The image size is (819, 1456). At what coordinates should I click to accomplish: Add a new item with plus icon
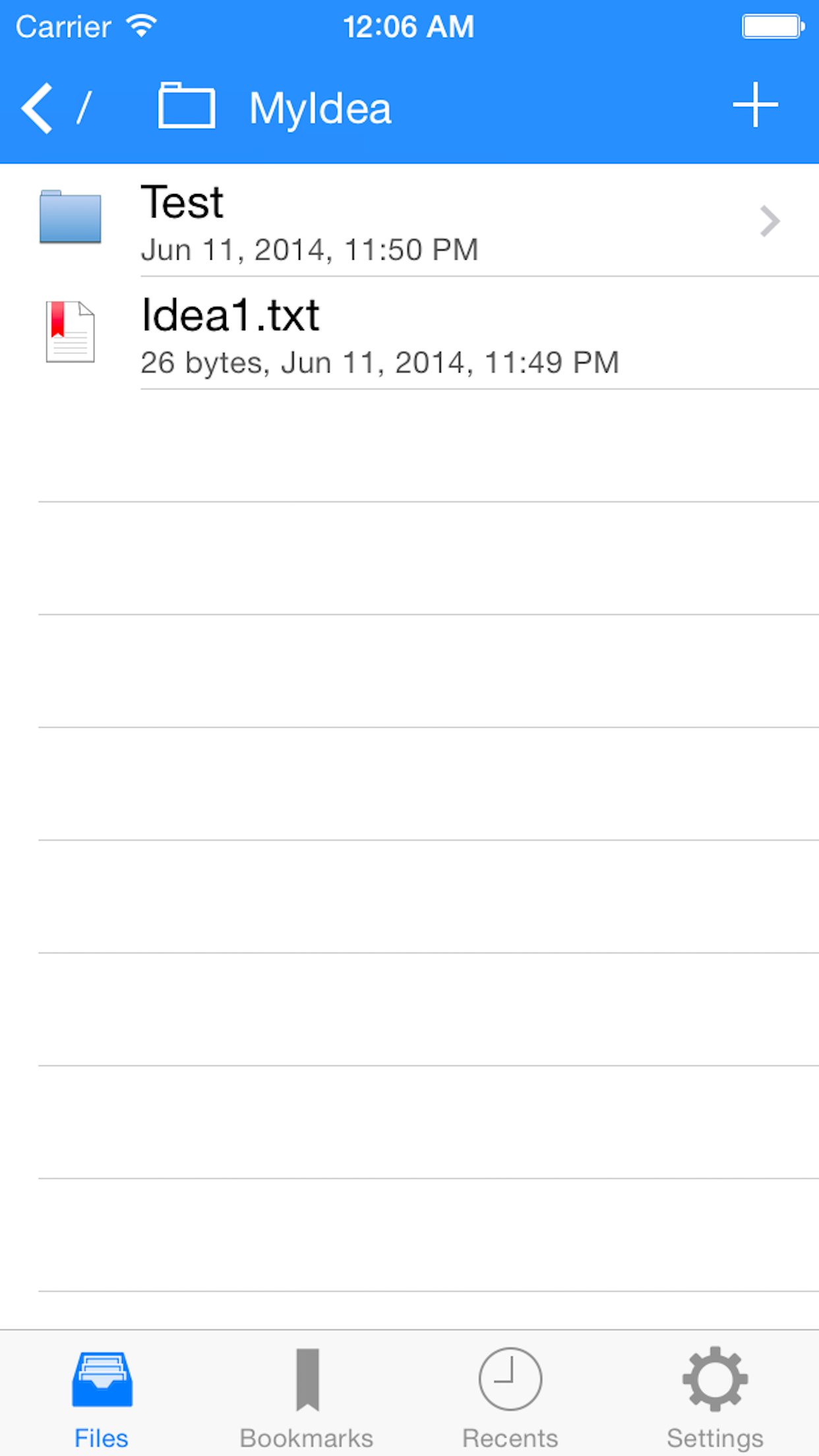[755, 106]
